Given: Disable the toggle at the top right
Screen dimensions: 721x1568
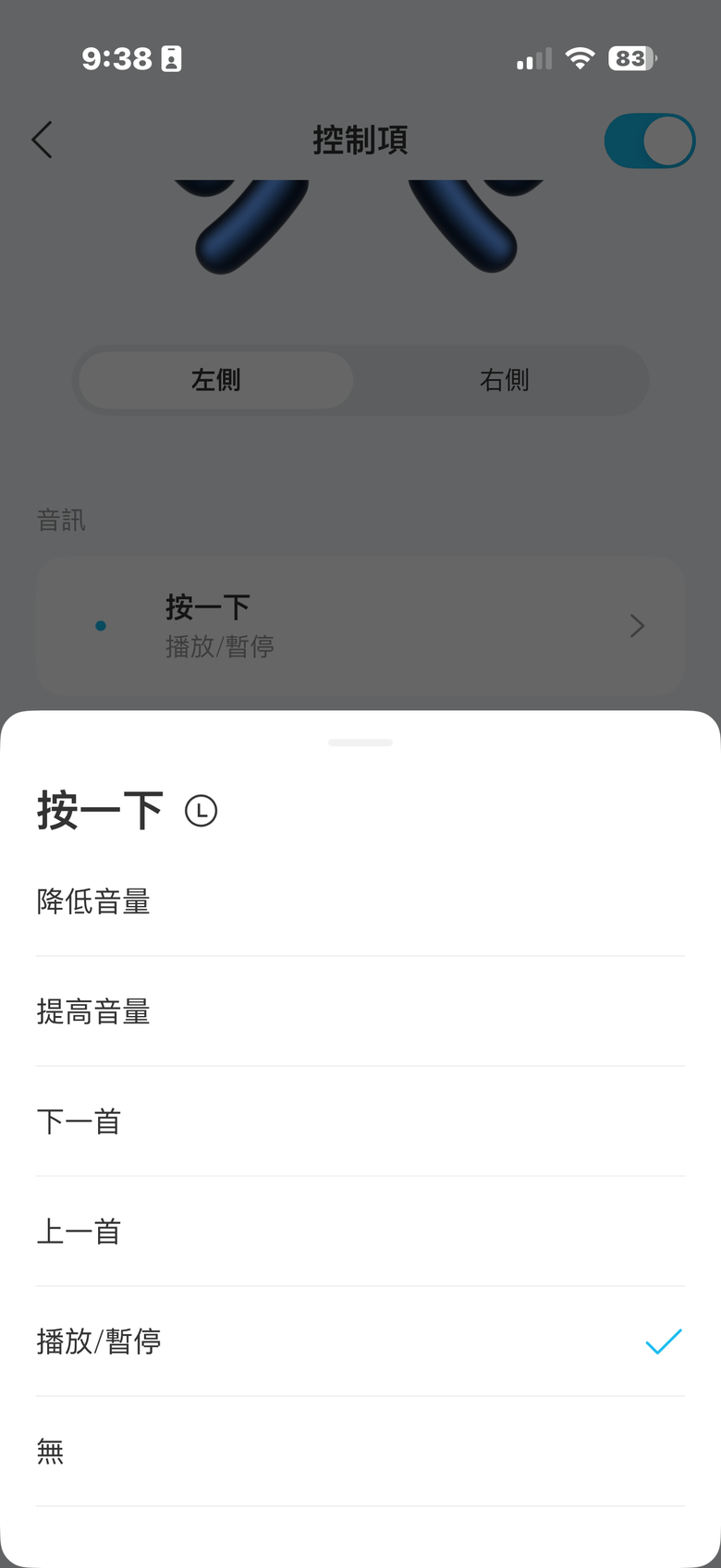Looking at the screenshot, I should coord(650,140).
